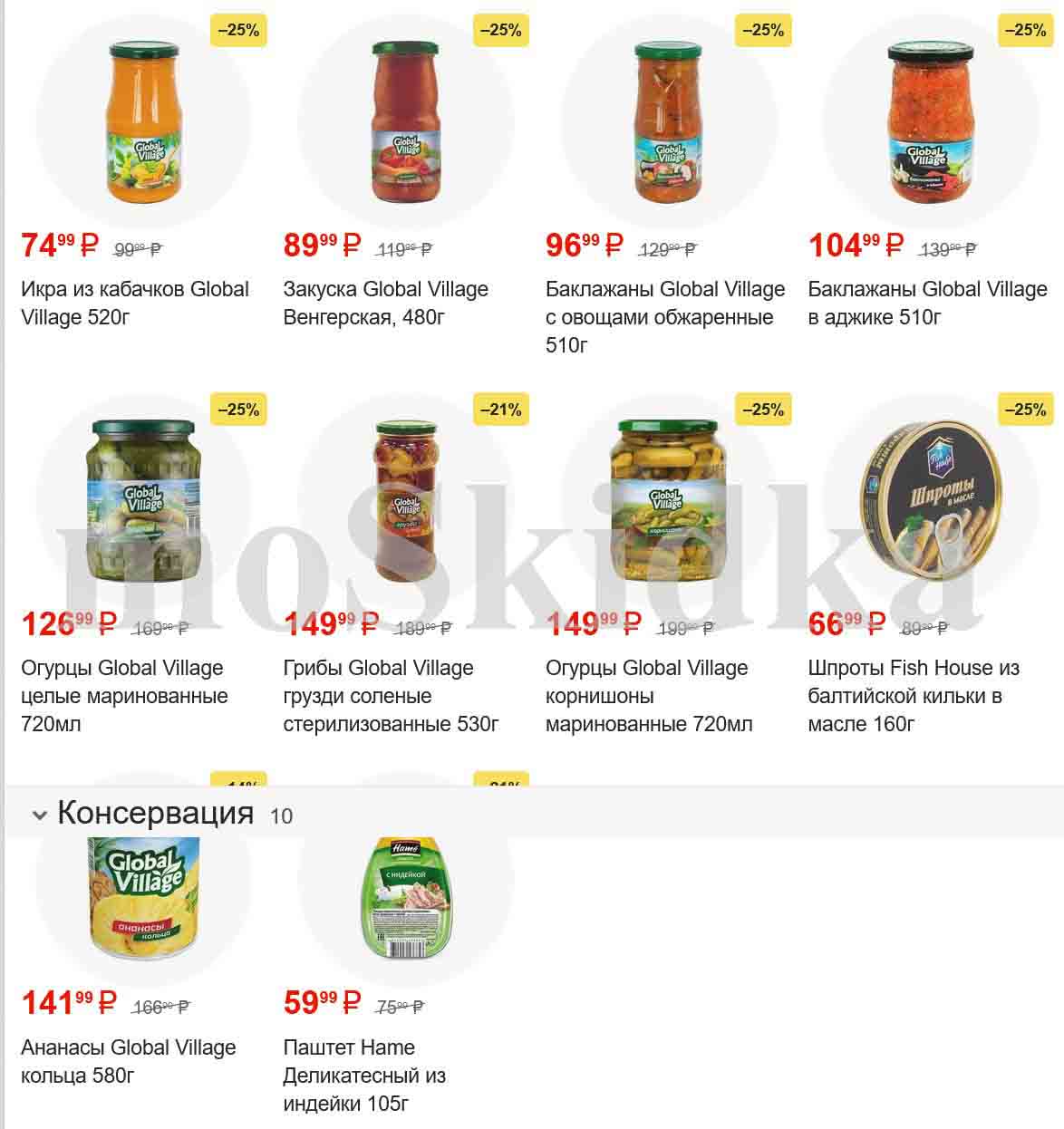Open Икра из кабачков Global Village 520г

click(x=134, y=303)
